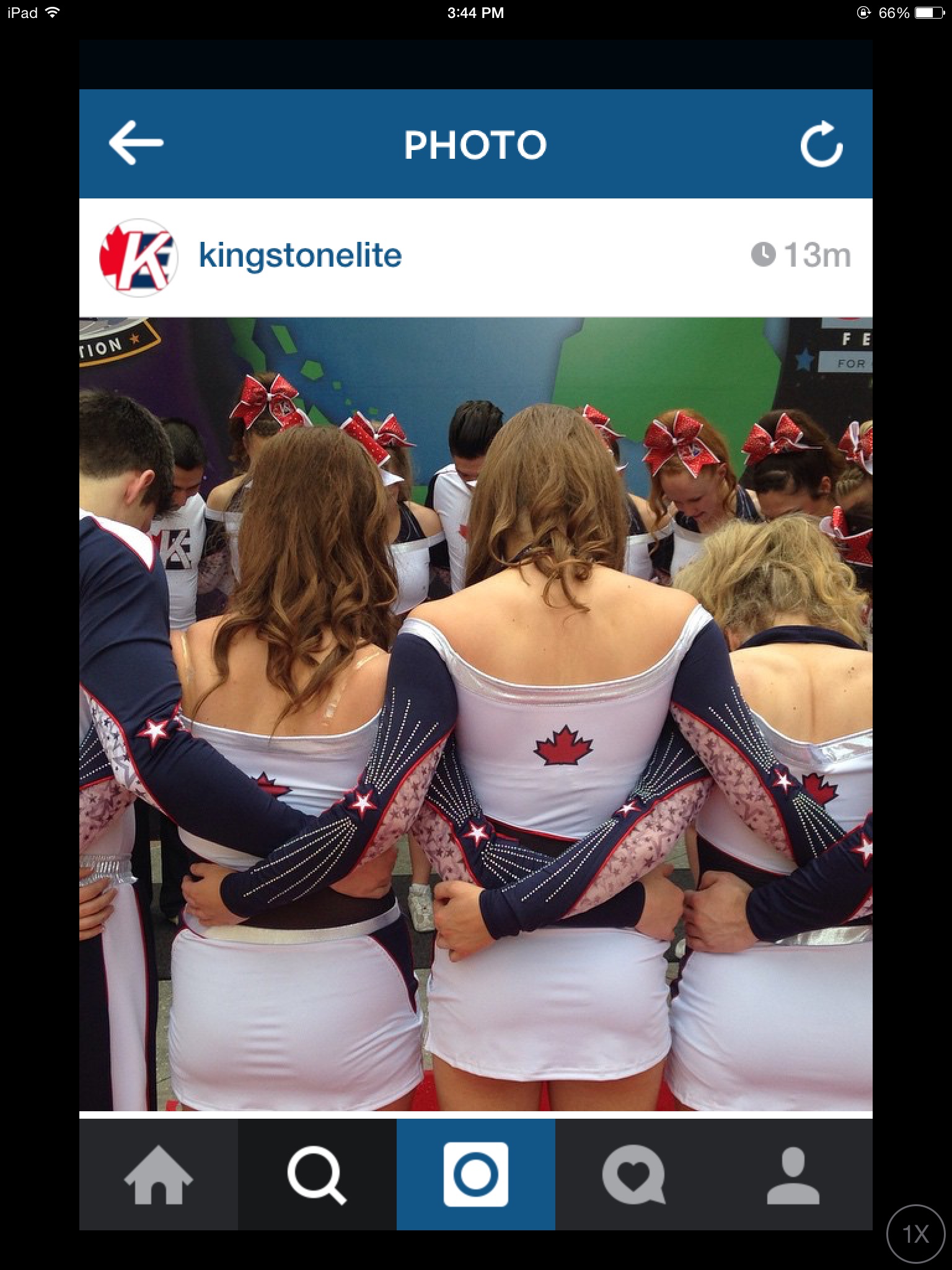Refresh the photo page
Viewport: 952px width, 1270px height.
tap(821, 144)
